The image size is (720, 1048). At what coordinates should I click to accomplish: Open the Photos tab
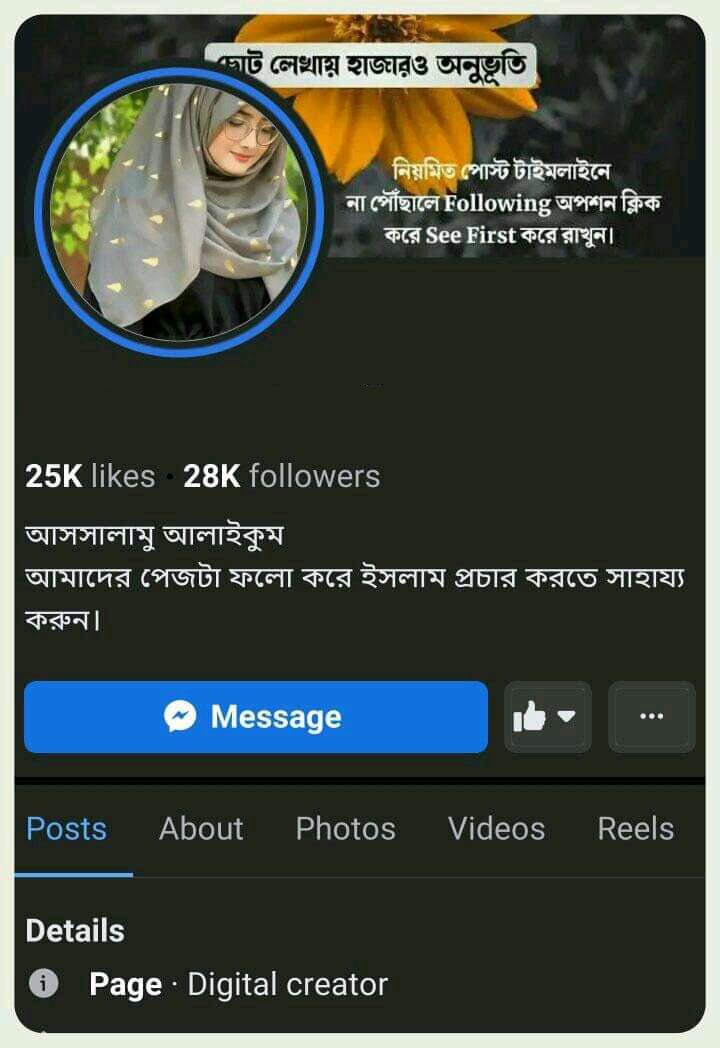point(345,829)
